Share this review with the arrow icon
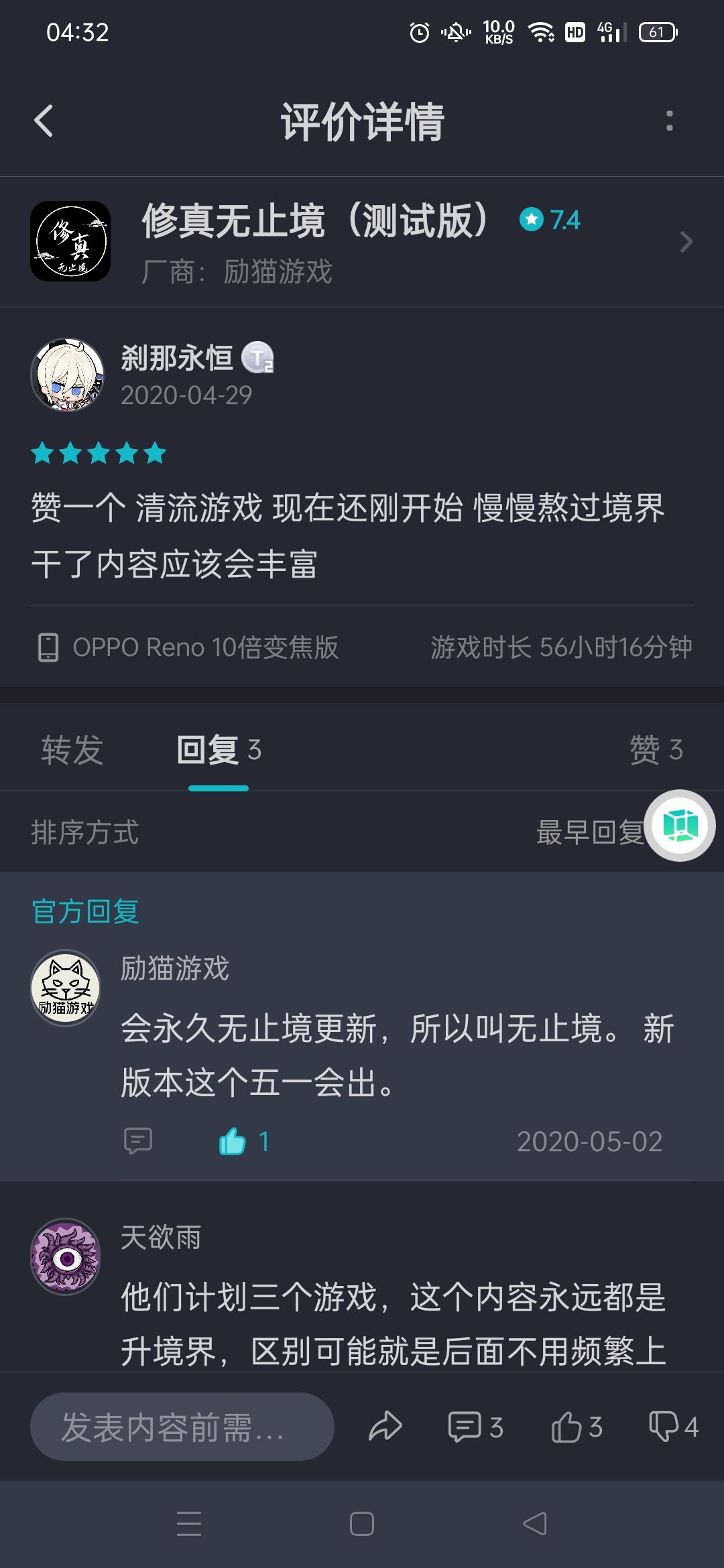The image size is (724, 1568). [x=385, y=1427]
